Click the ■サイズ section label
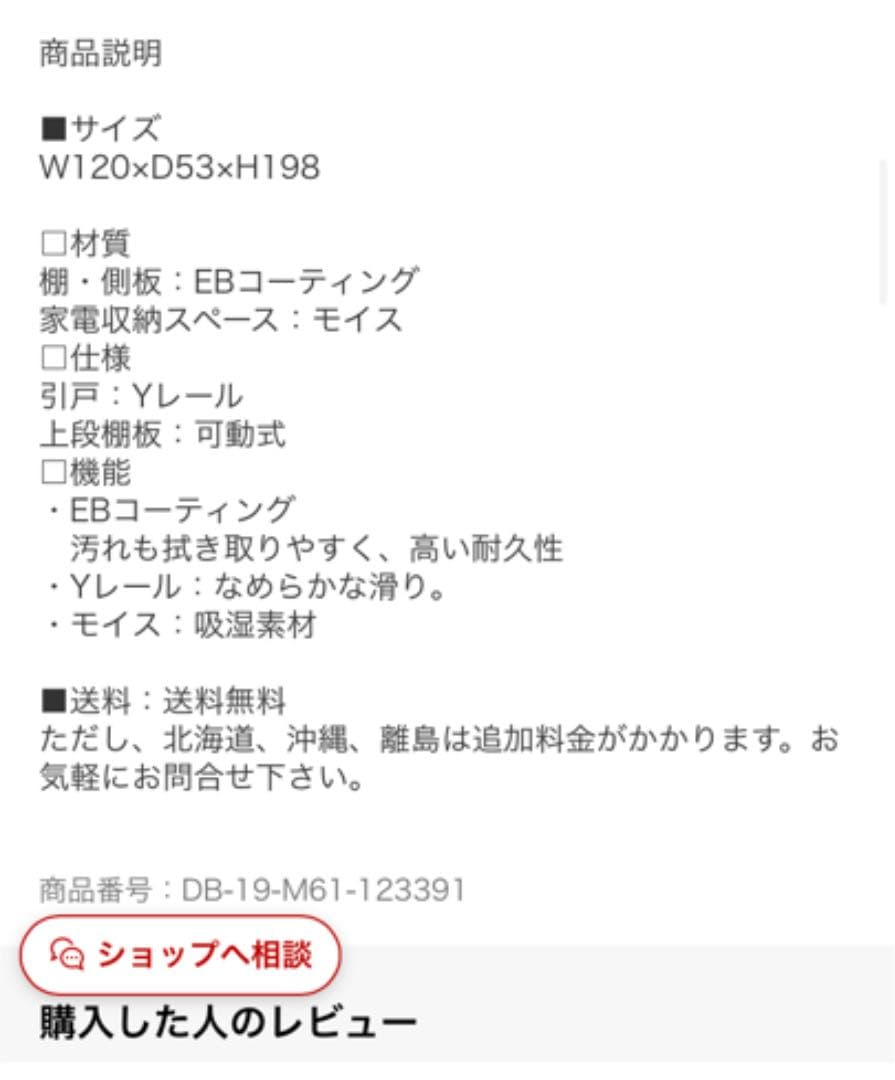 100,129
